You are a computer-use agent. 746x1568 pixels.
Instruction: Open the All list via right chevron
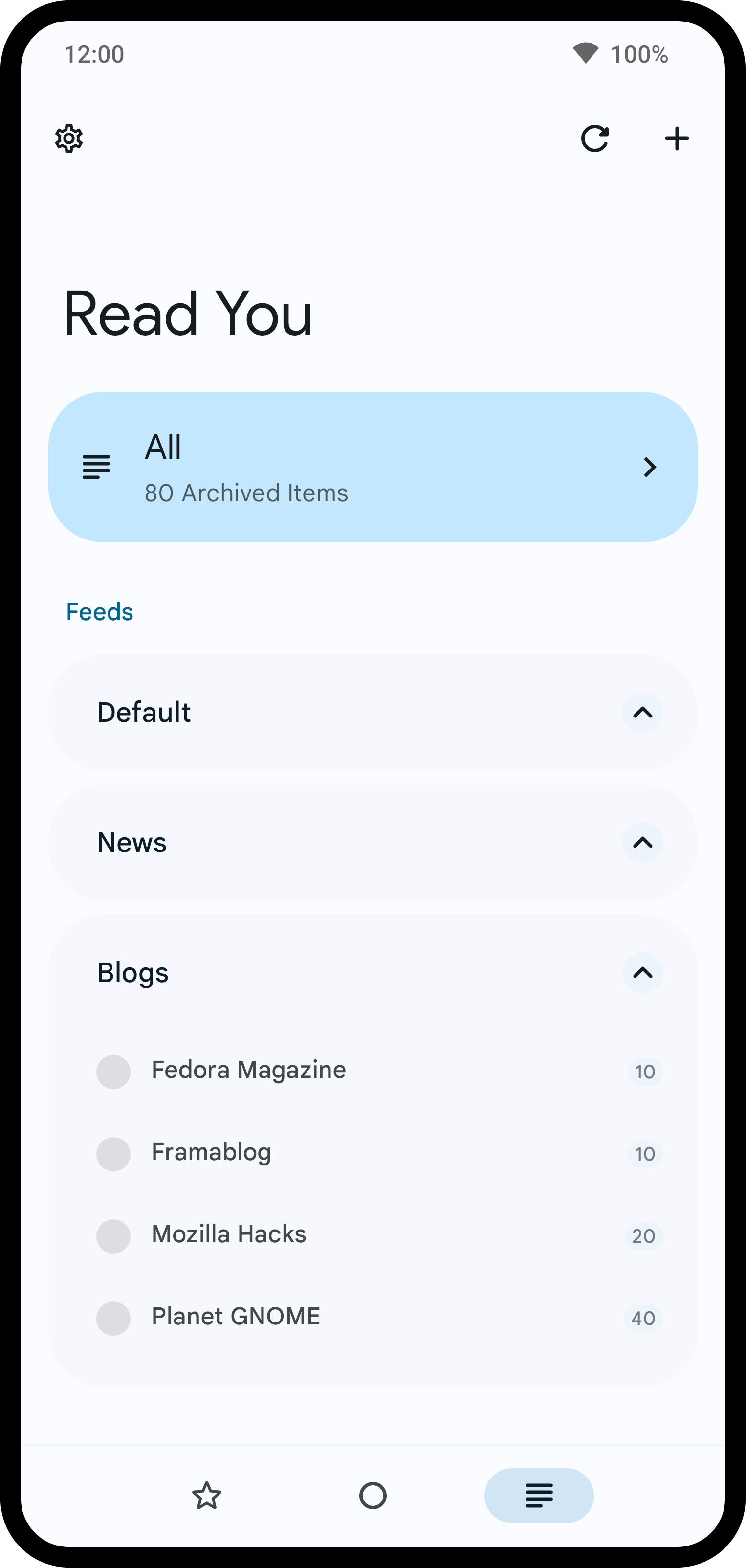[651, 468]
